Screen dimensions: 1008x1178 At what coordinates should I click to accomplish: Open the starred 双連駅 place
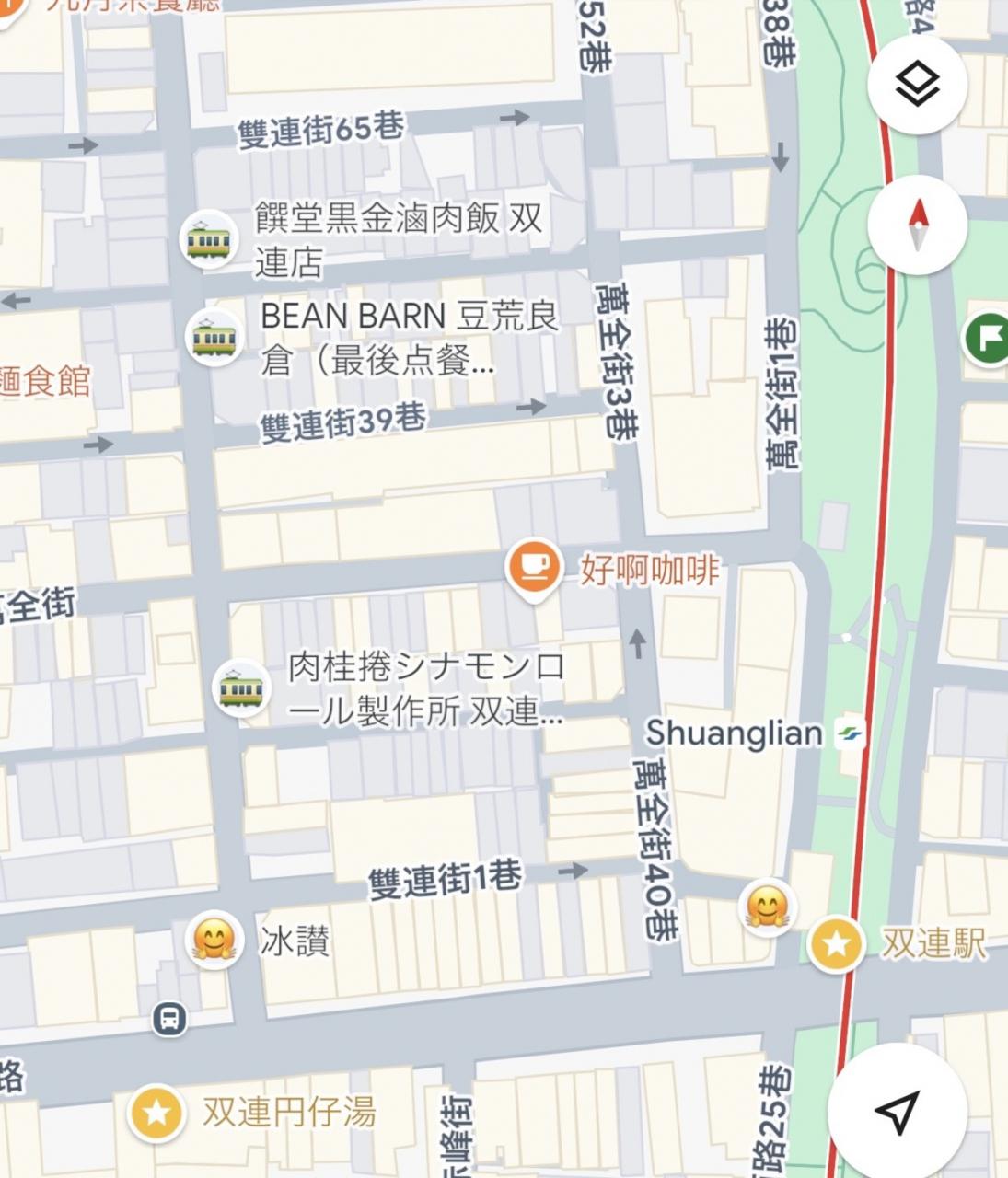[836, 943]
